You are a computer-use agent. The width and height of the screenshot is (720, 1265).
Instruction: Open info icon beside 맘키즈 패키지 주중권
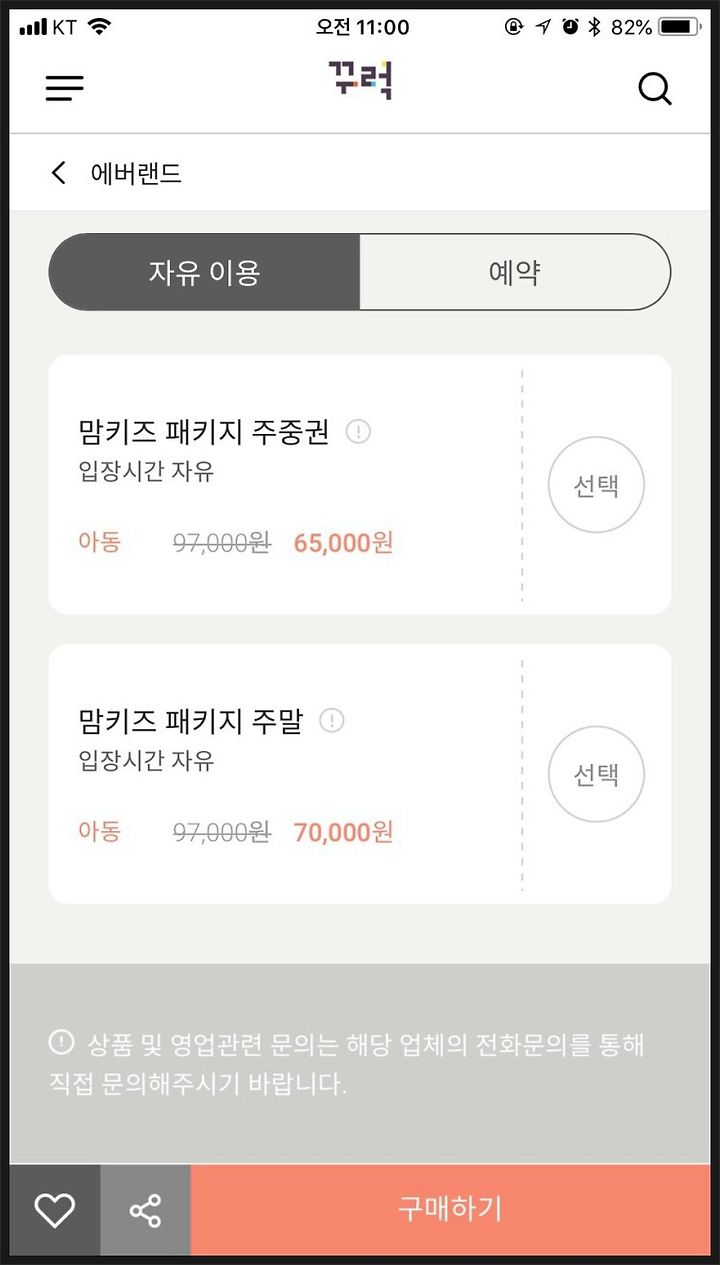click(x=358, y=432)
